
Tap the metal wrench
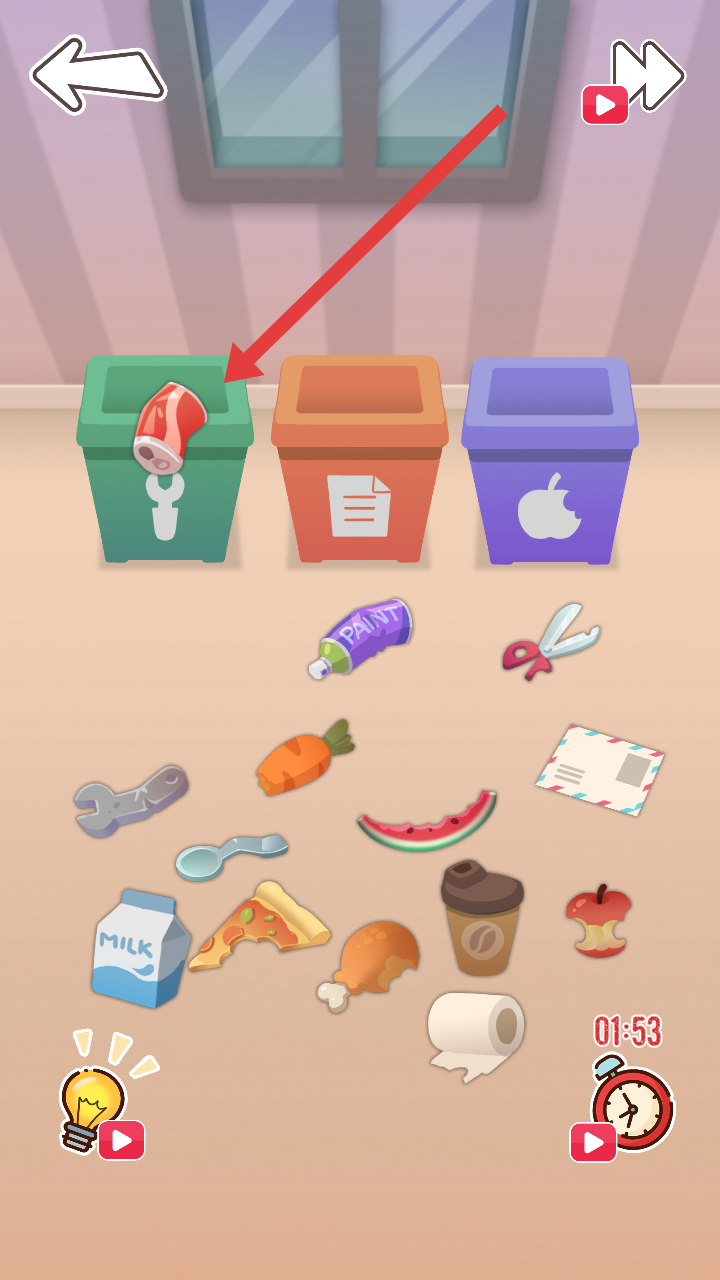[130, 797]
